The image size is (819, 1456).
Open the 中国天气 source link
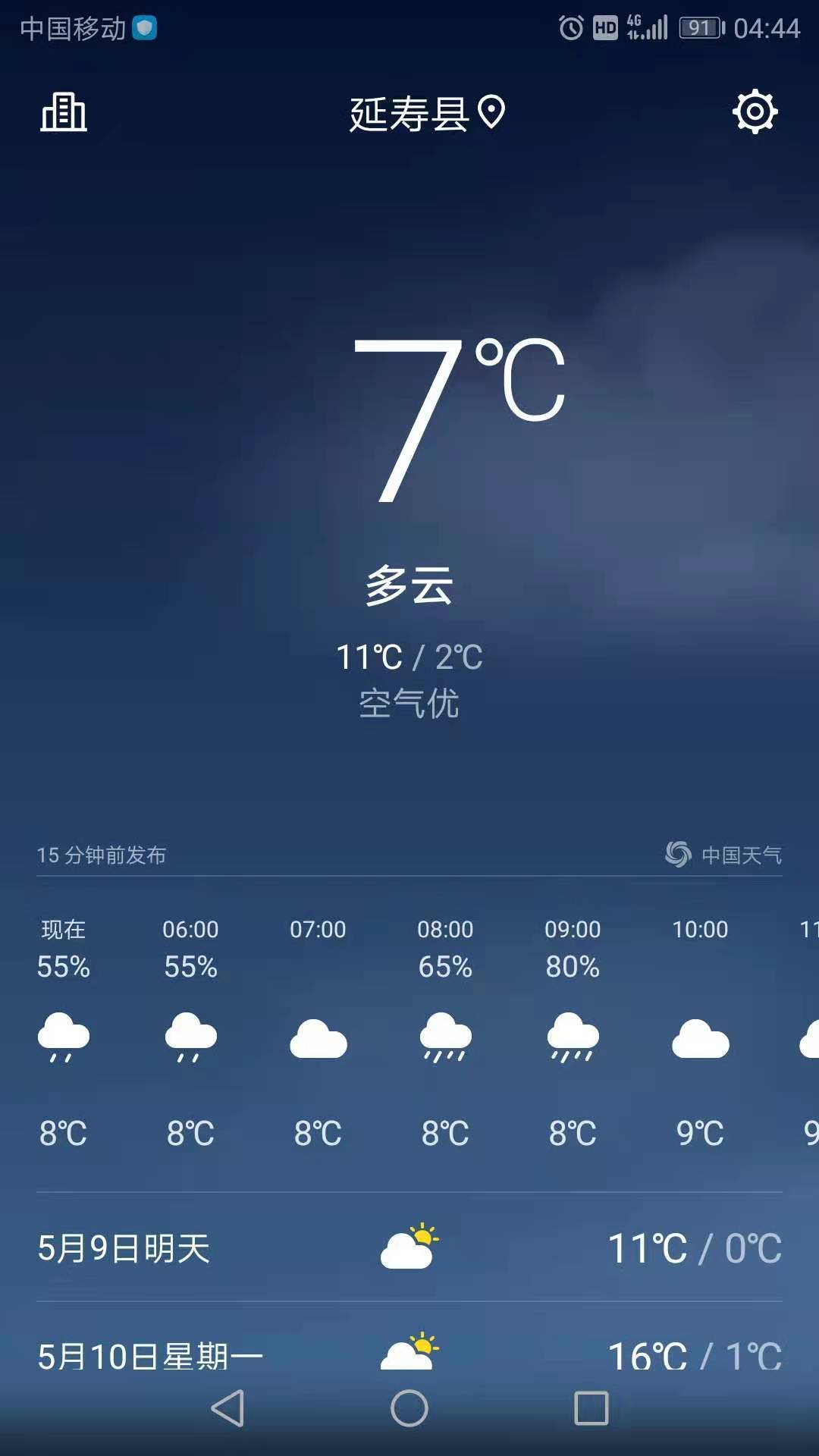click(724, 855)
